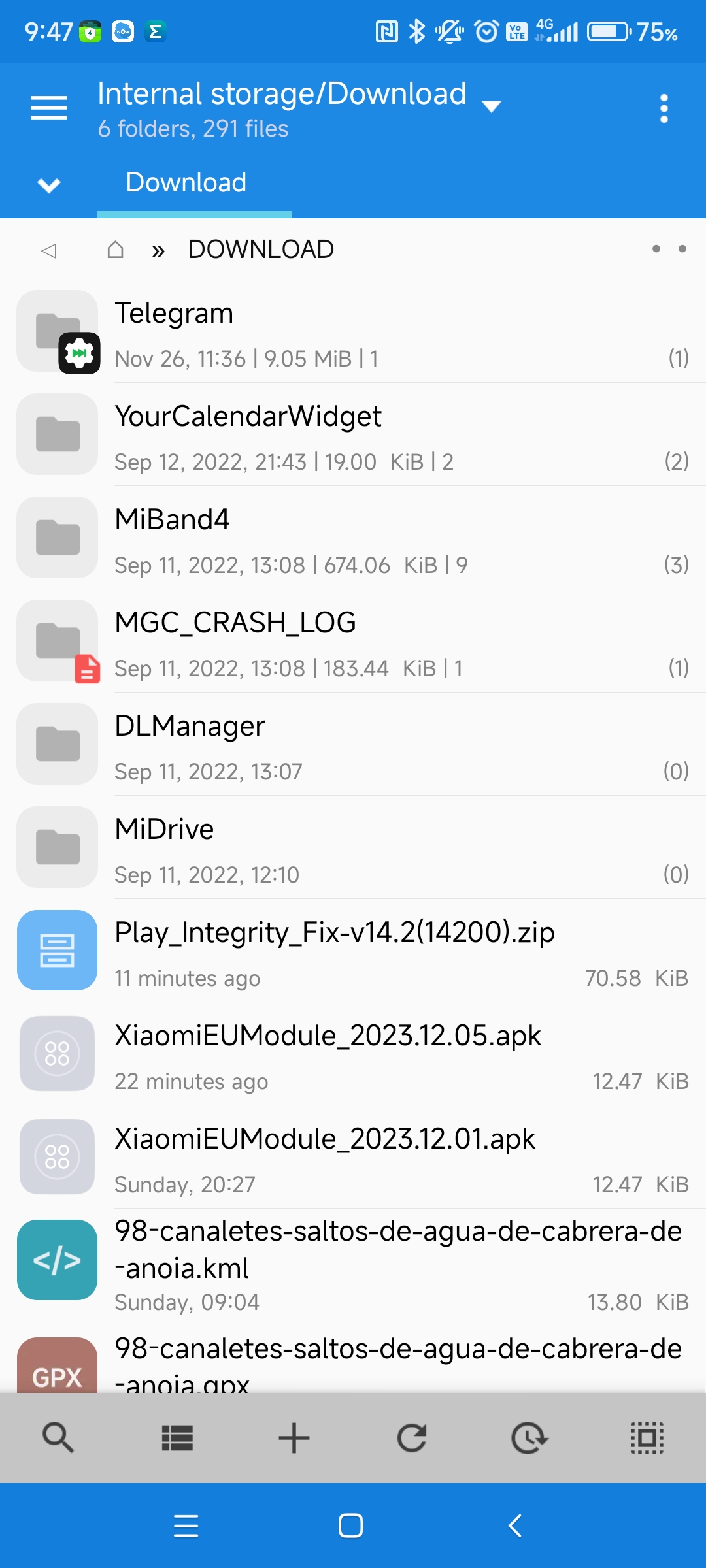
Task: Search files with the magnifier icon
Action: click(58, 1438)
